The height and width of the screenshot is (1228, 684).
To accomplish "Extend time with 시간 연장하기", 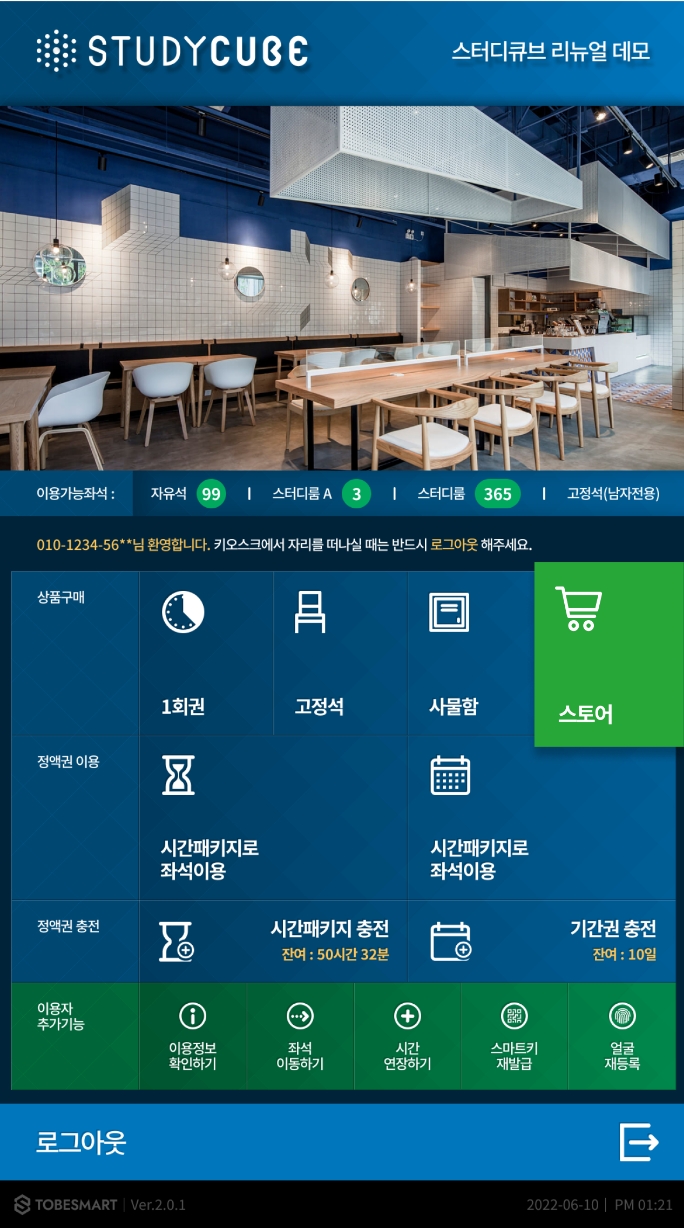I will click(407, 1037).
